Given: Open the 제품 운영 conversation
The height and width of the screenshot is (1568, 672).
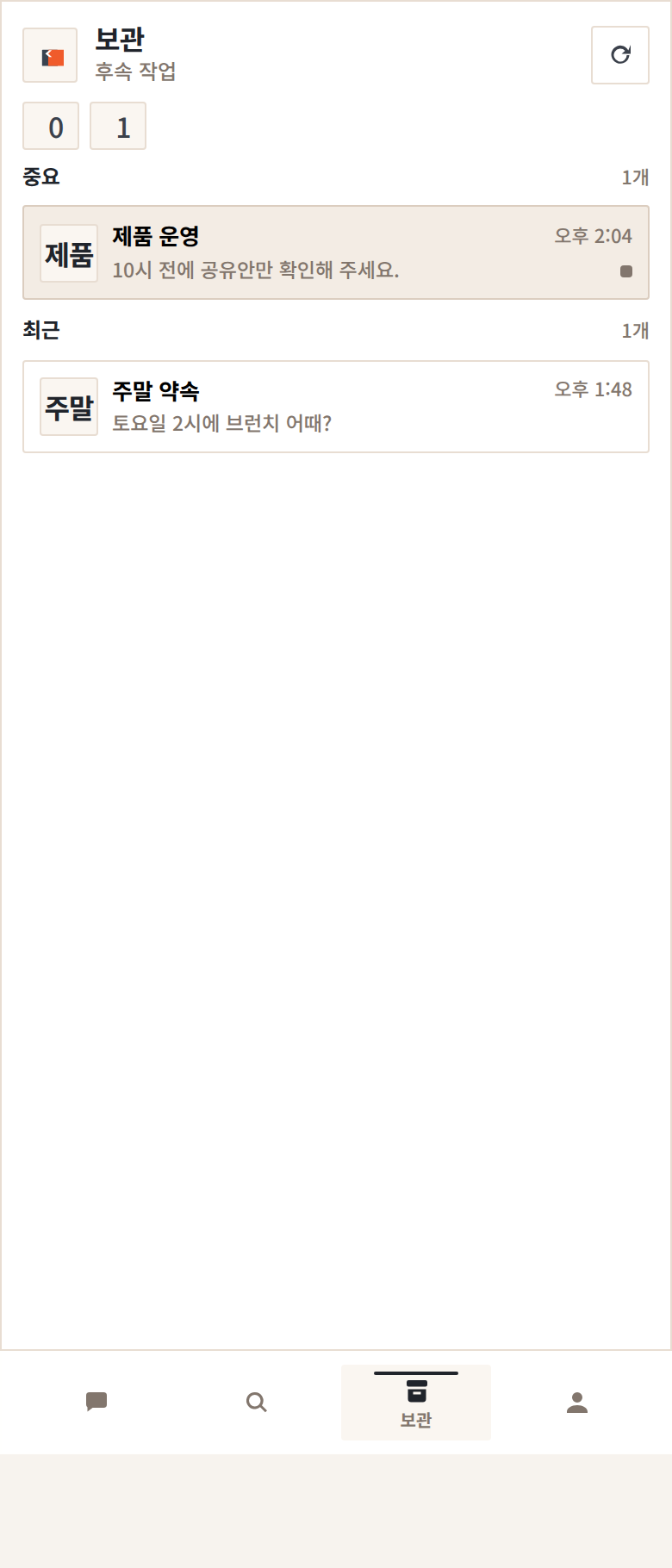Looking at the screenshot, I should 335,252.
